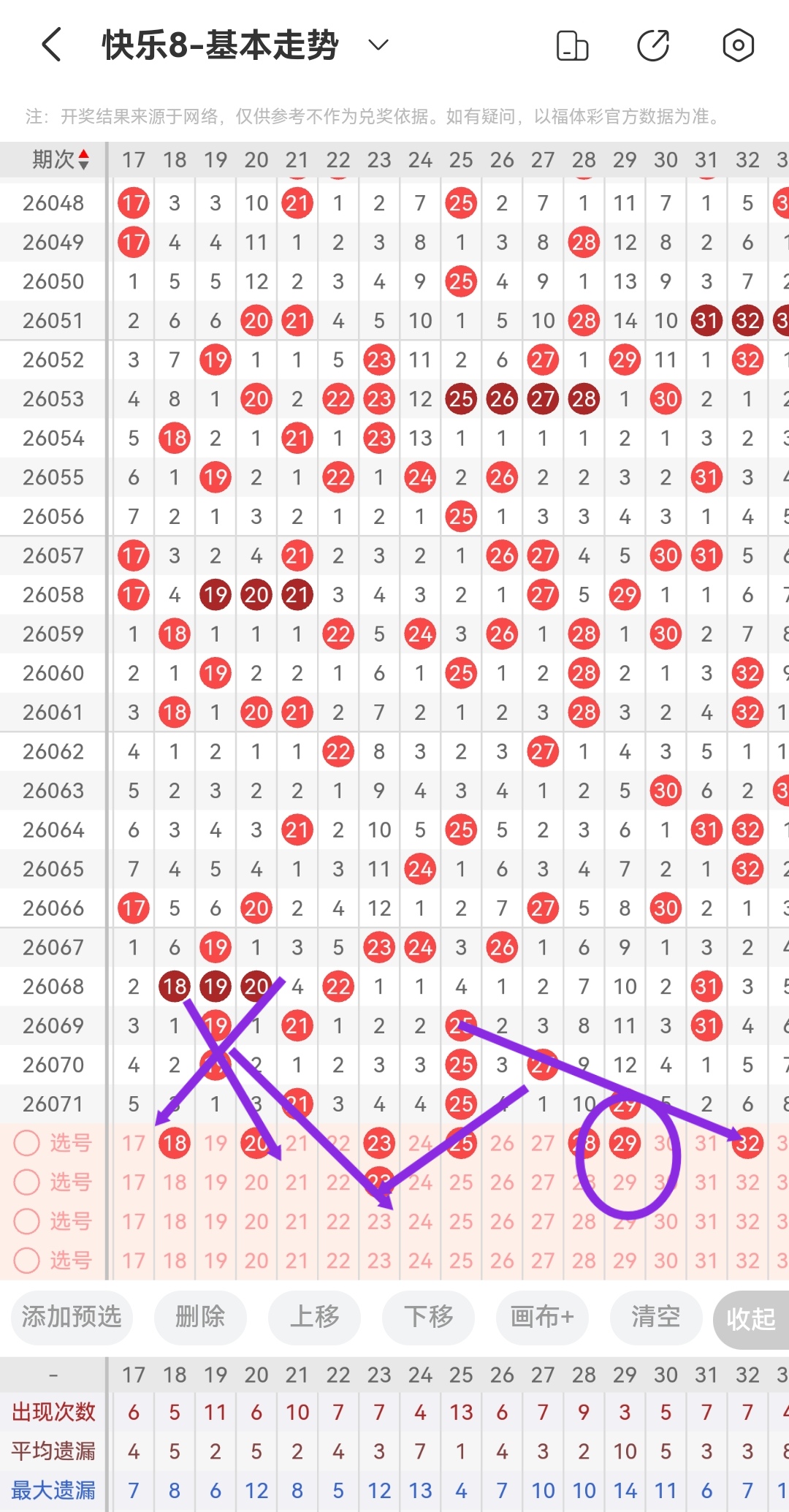
Task: Expand the 快乐8-基本走势 chart type dropdown
Action: tap(378, 45)
